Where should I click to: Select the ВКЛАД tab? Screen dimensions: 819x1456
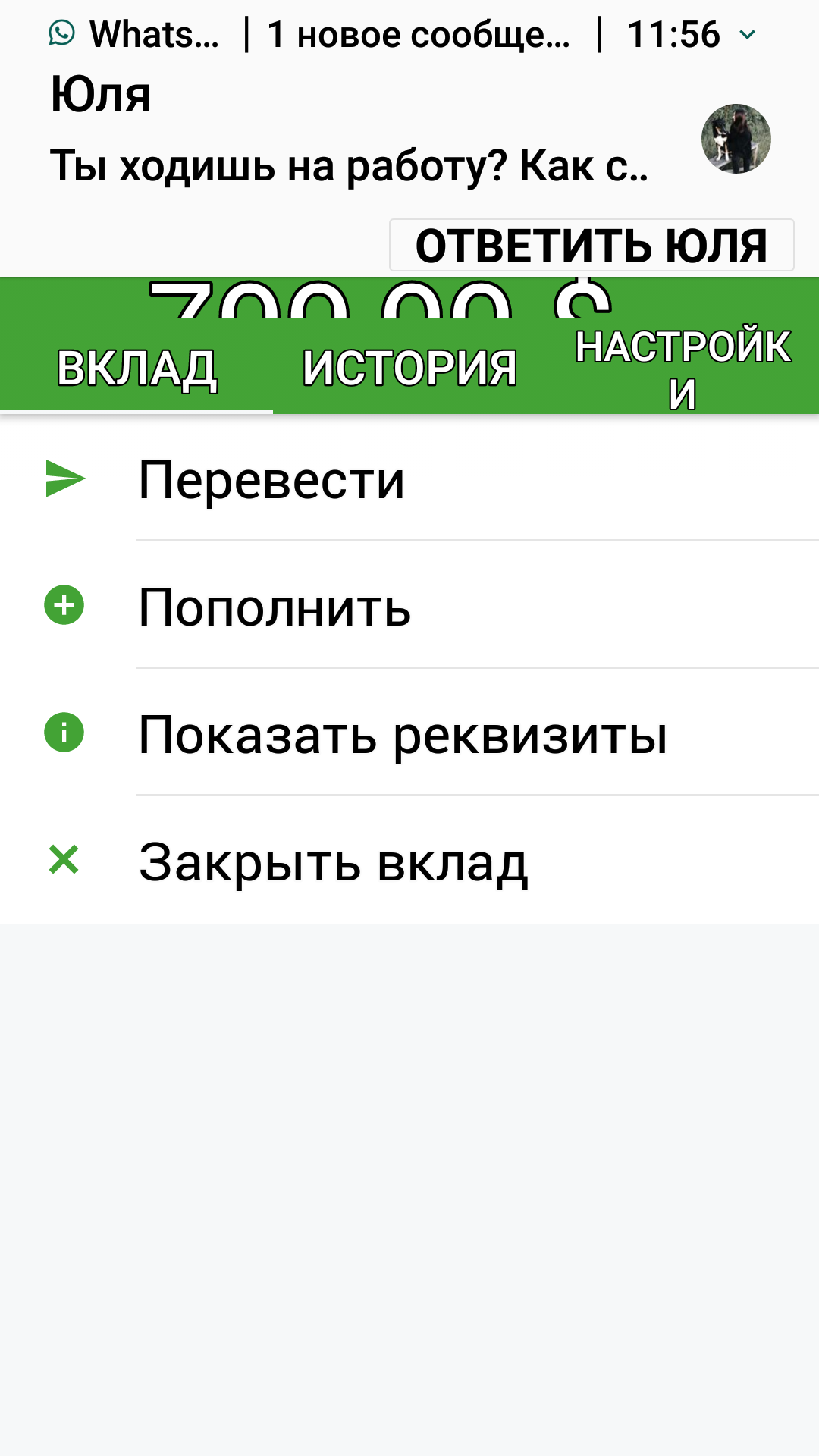tap(136, 369)
